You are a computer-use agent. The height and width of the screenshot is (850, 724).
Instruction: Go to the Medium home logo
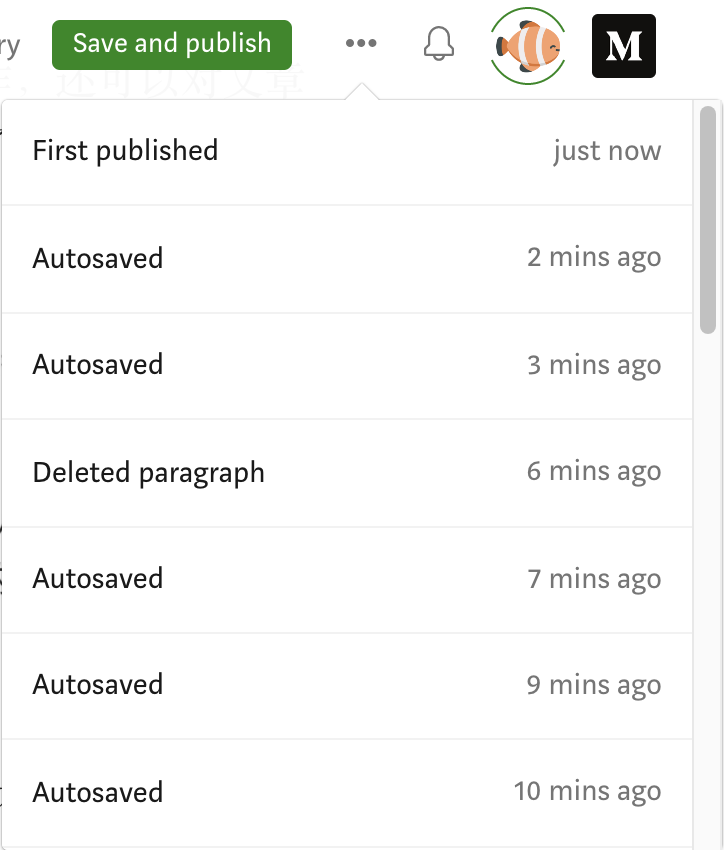(624, 46)
